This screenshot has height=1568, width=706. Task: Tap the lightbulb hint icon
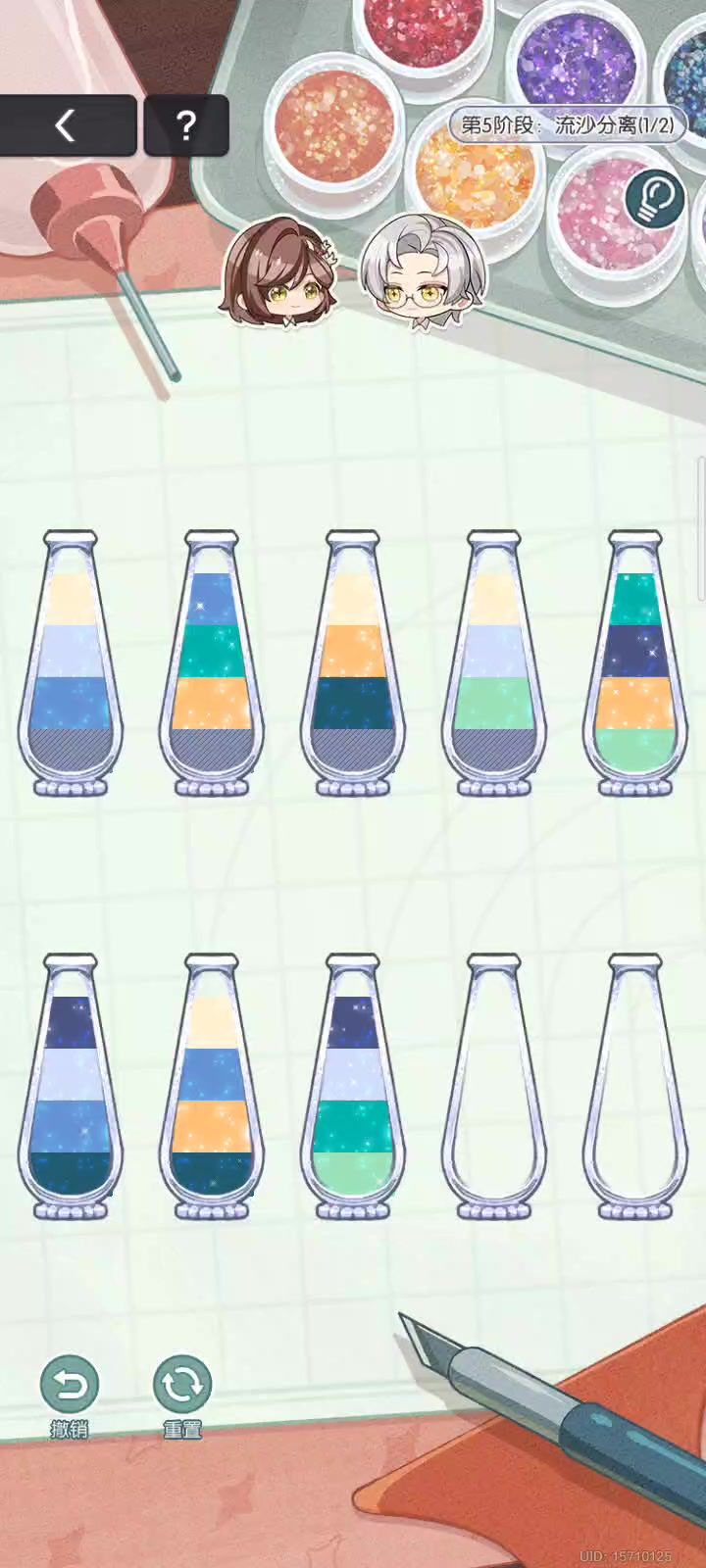(x=654, y=200)
